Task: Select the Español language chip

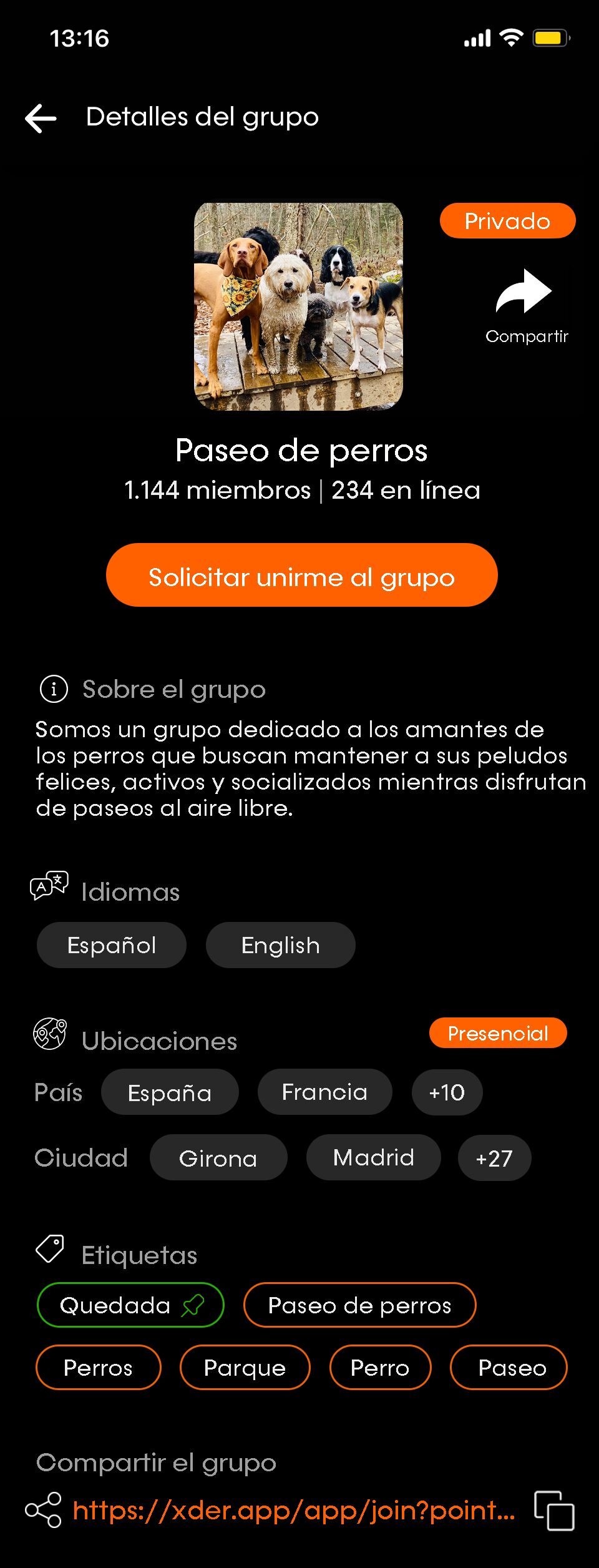Action: click(x=111, y=945)
